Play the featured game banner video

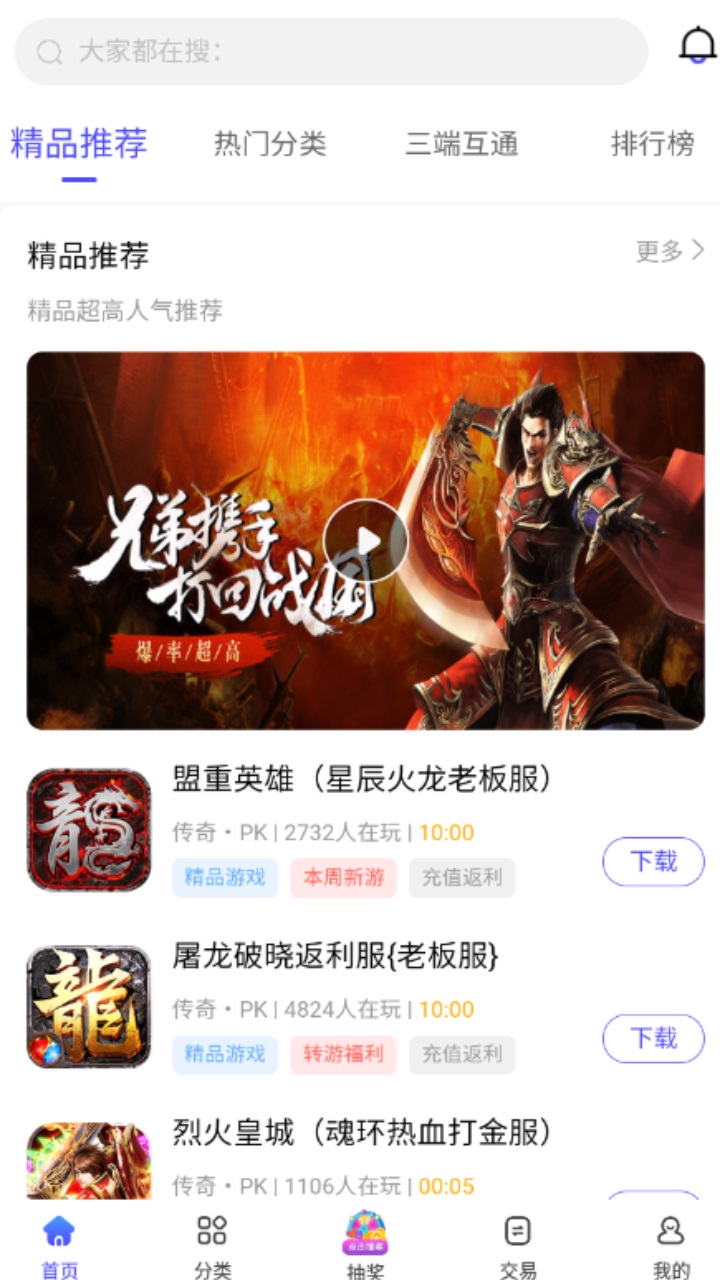pyautogui.click(x=366, y=540)
